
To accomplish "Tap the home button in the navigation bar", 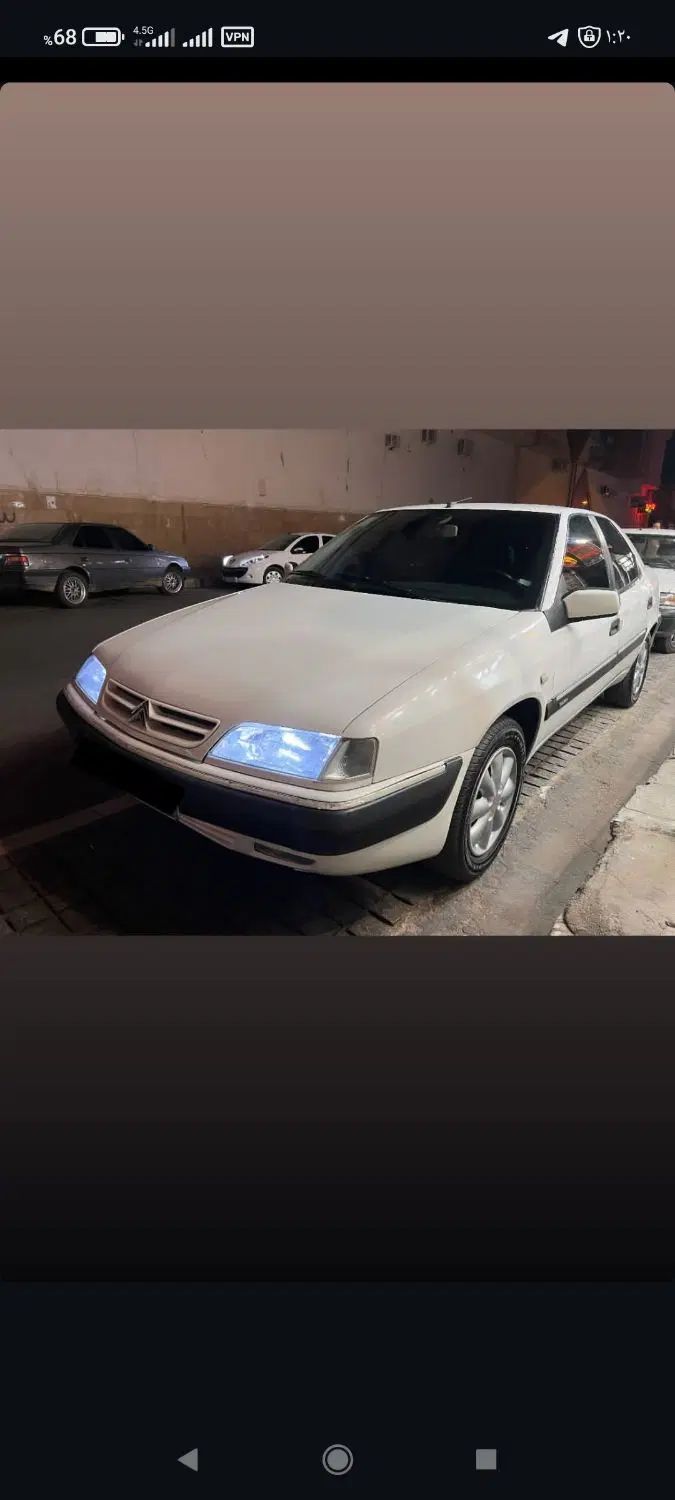I will [337, 1459].
